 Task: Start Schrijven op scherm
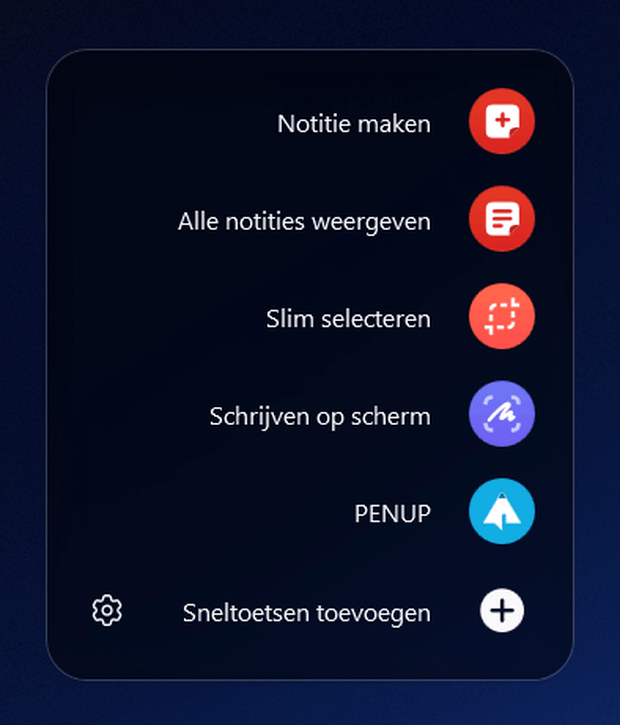coord(501,414)
